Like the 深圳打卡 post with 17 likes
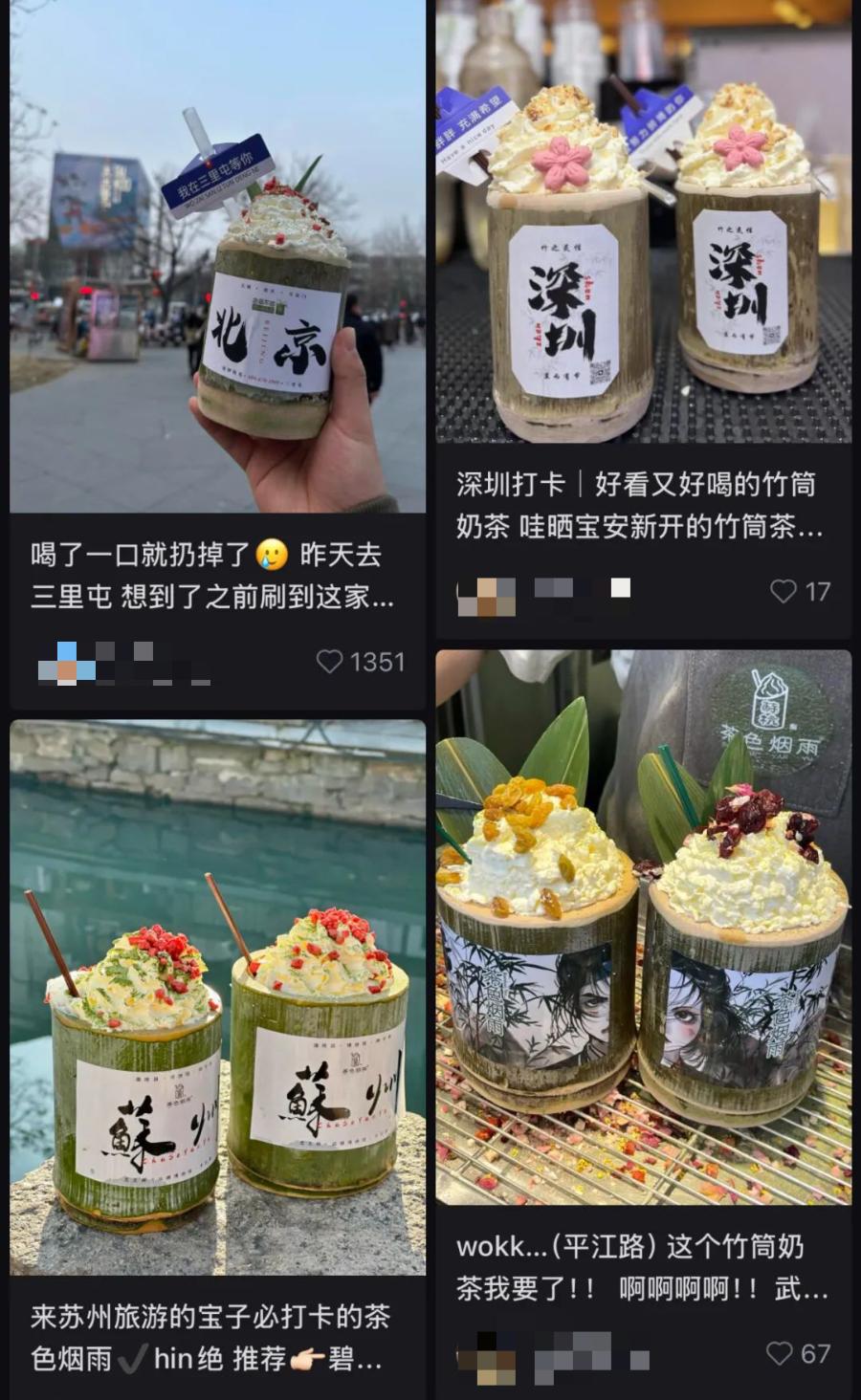Viewport: 861px width, 1400px height. (783, 591)
